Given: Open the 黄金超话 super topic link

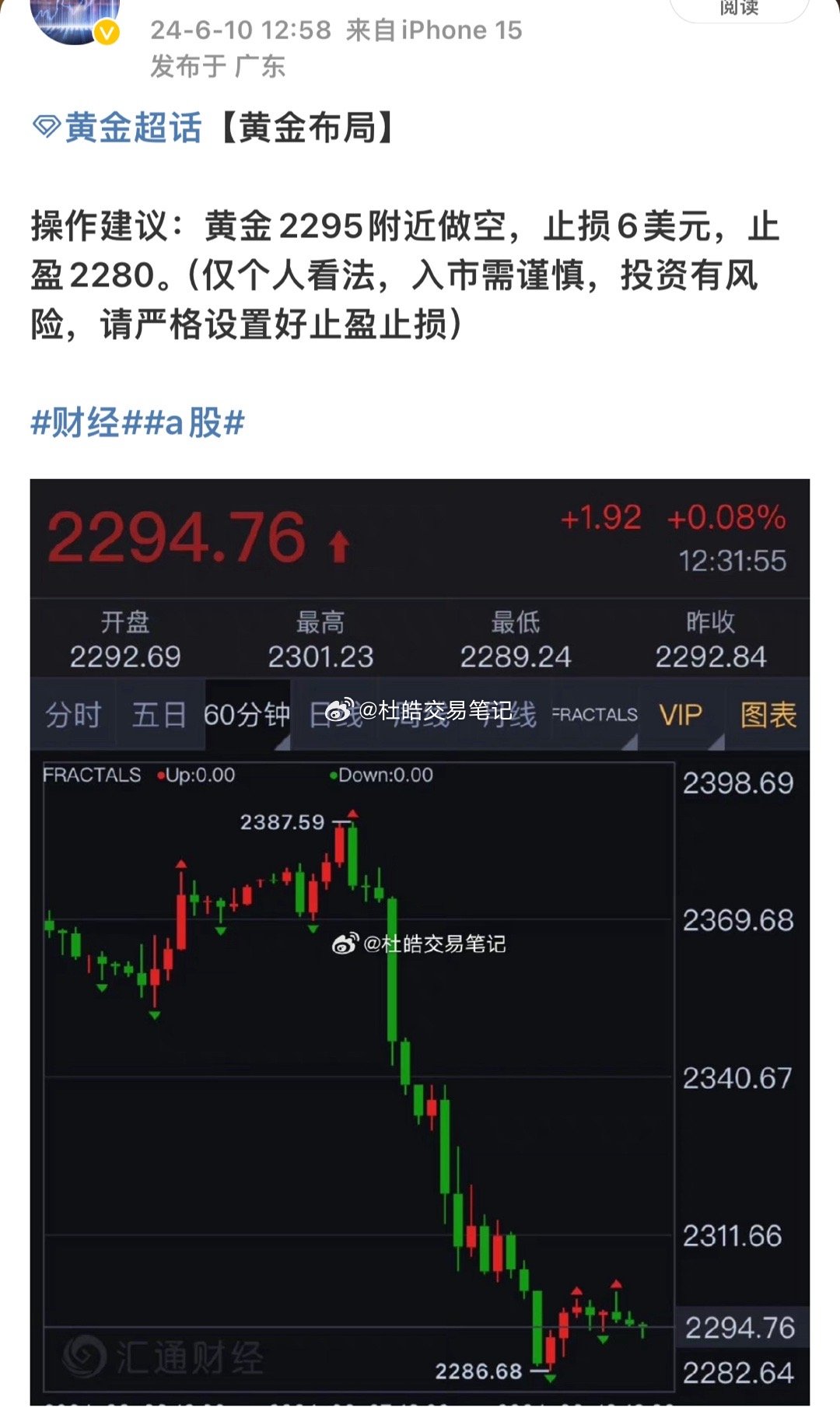Looking at the screenshot, I should [x=117, y=127].
